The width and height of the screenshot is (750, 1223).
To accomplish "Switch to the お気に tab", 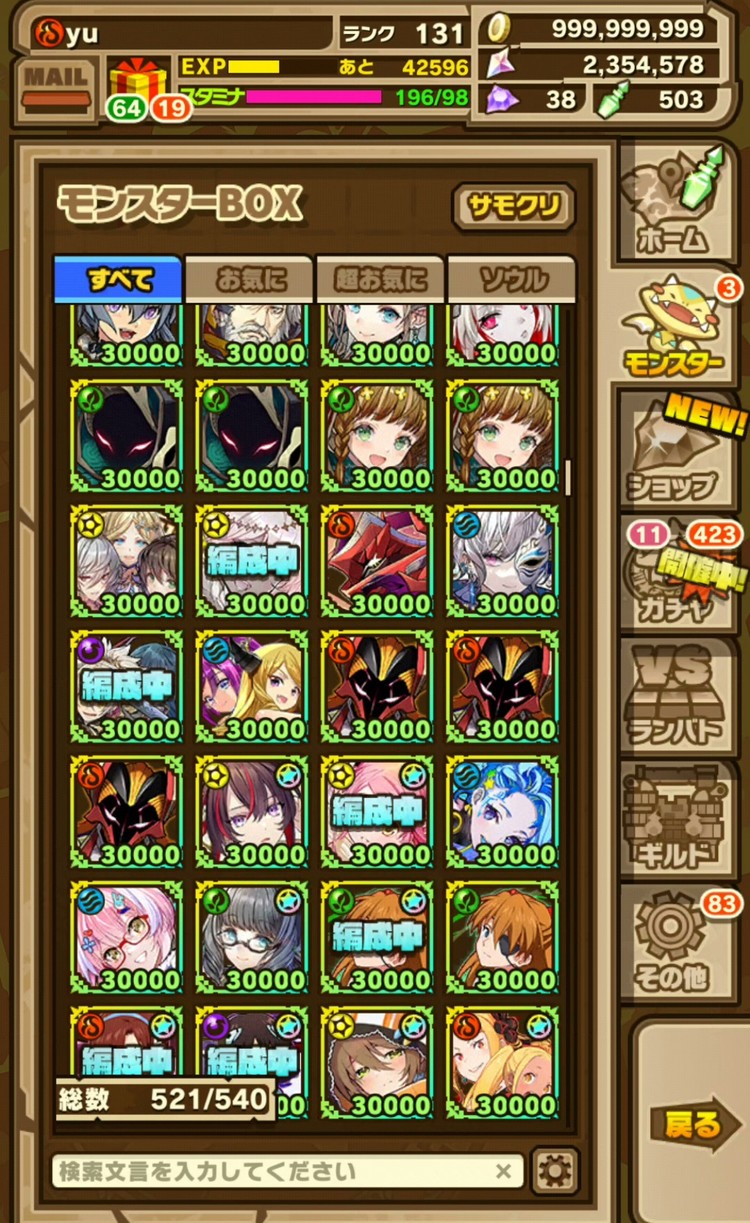I will pos(250,279).
